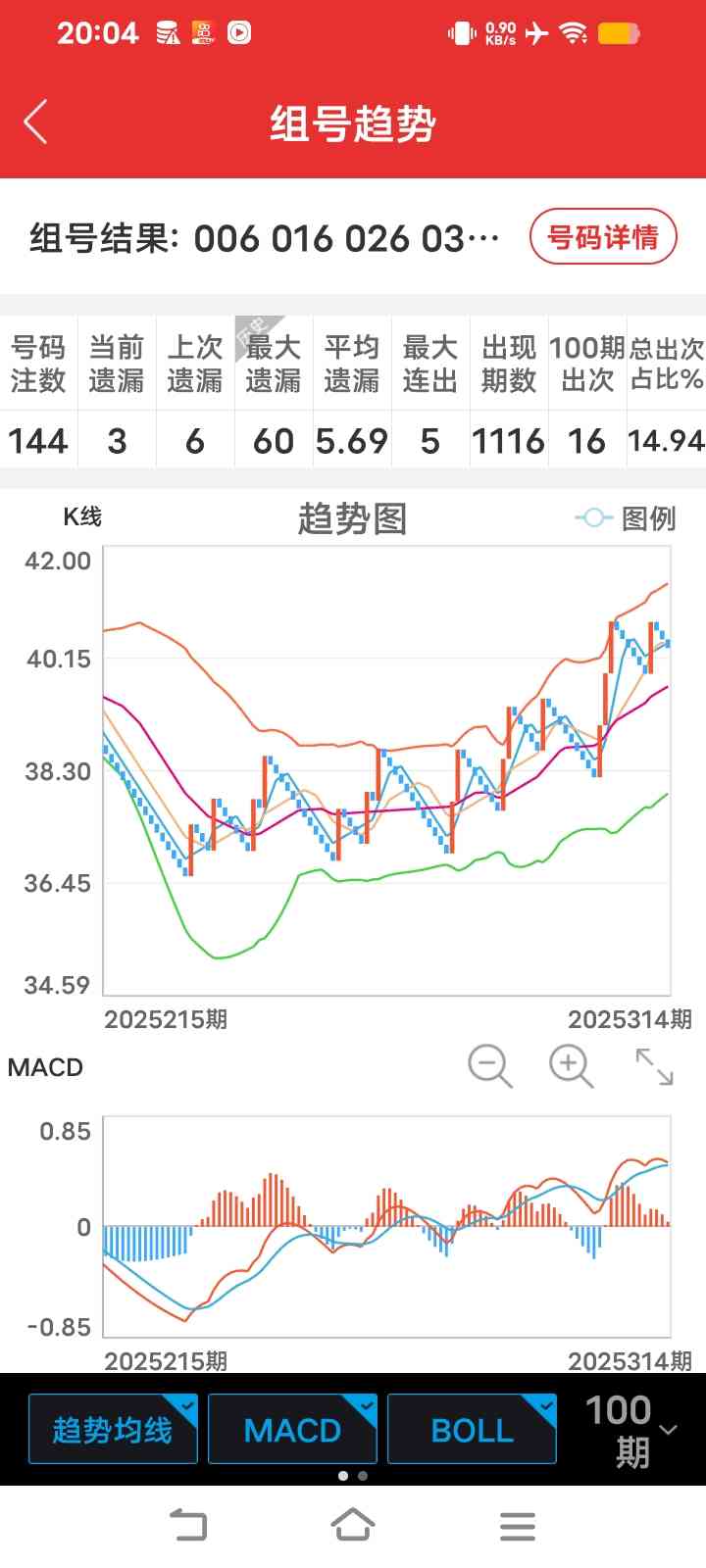Viewport: 706px width, 1568px height.
Task: Go back from the 组号趋势 page
Action: 35,123
